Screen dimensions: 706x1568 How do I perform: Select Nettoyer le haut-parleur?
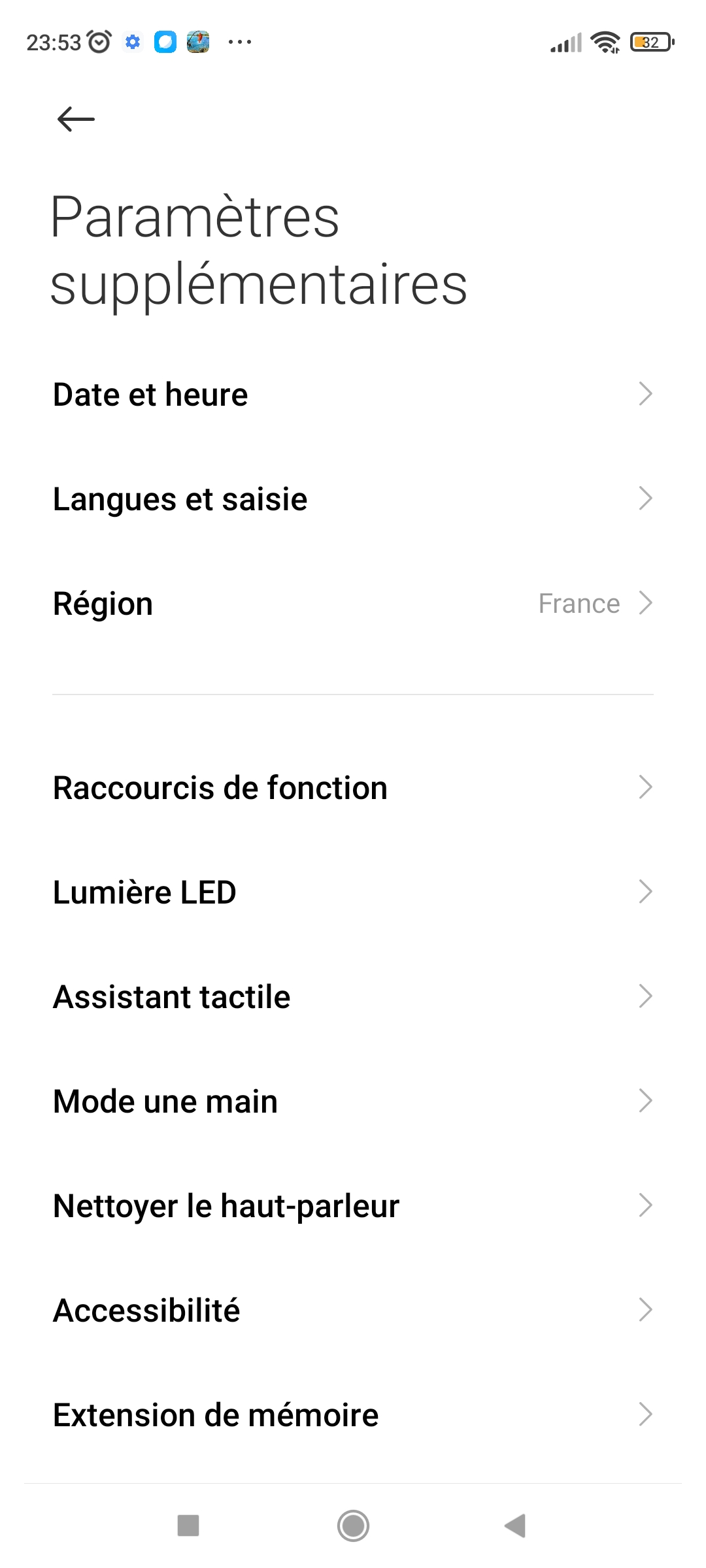click(353, 1205)
